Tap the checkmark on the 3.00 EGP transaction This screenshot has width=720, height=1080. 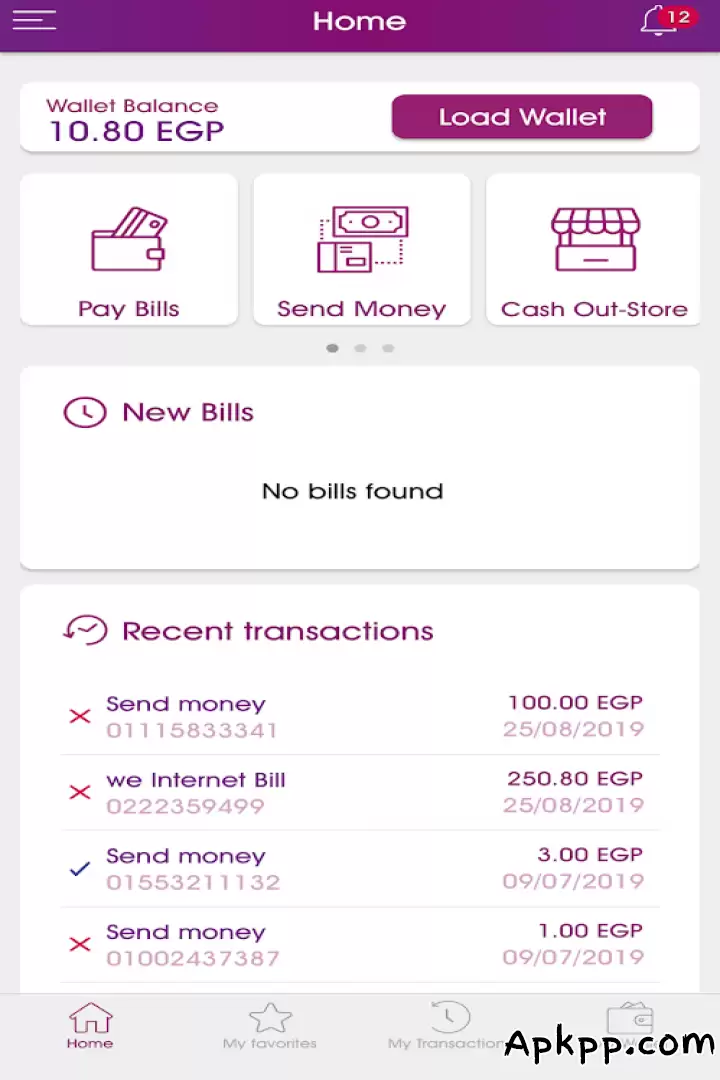point(79,868)
